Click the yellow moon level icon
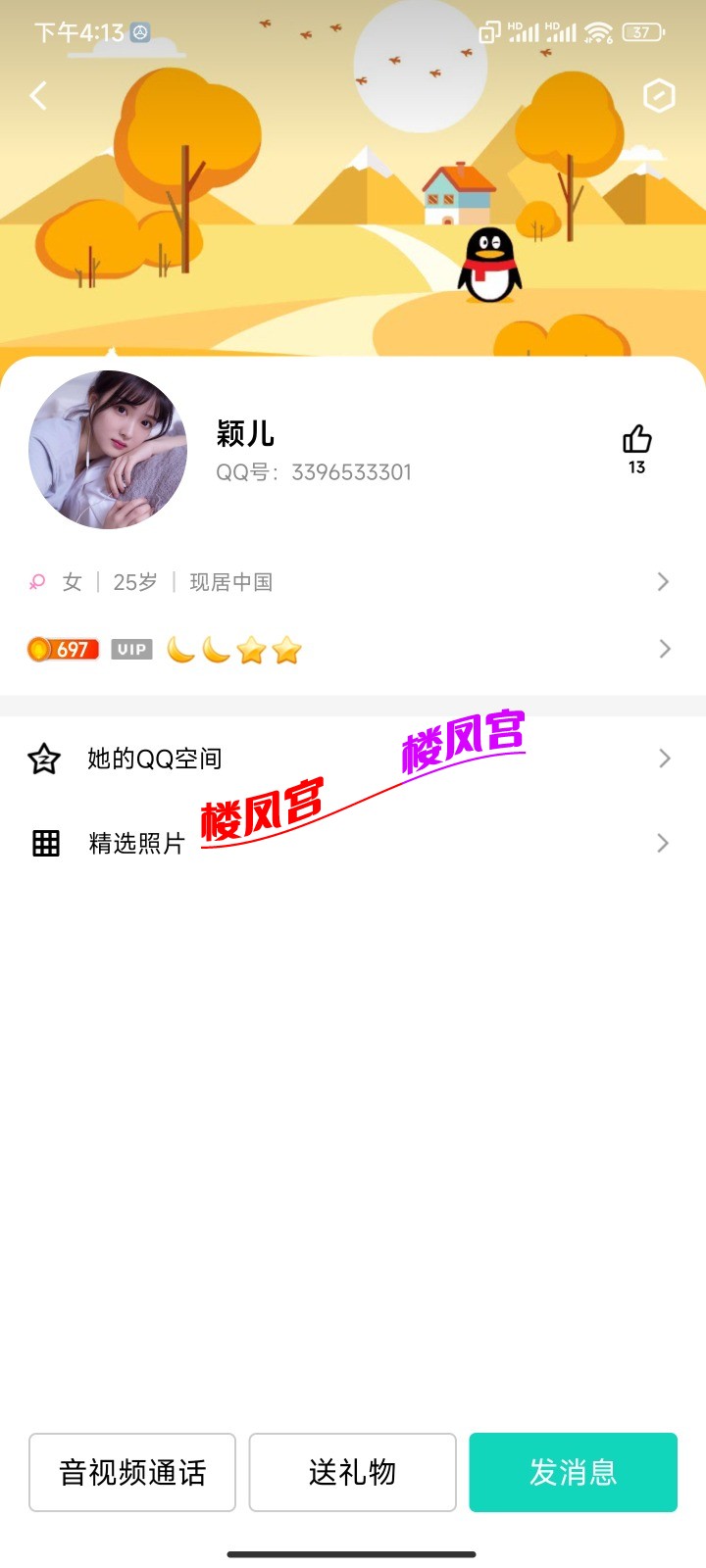 click(x=179, y=649)
